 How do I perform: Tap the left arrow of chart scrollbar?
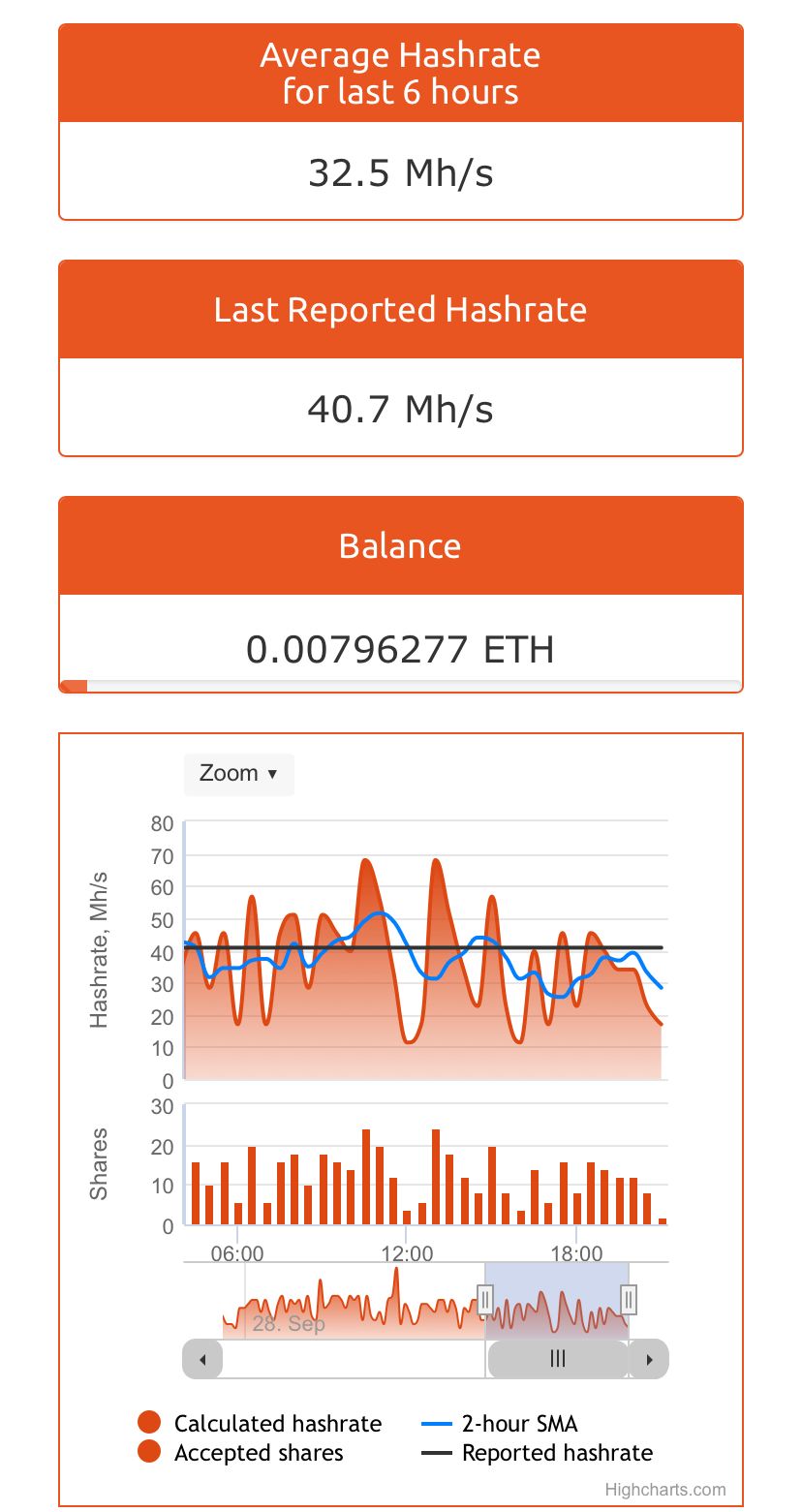point(202,1359)
